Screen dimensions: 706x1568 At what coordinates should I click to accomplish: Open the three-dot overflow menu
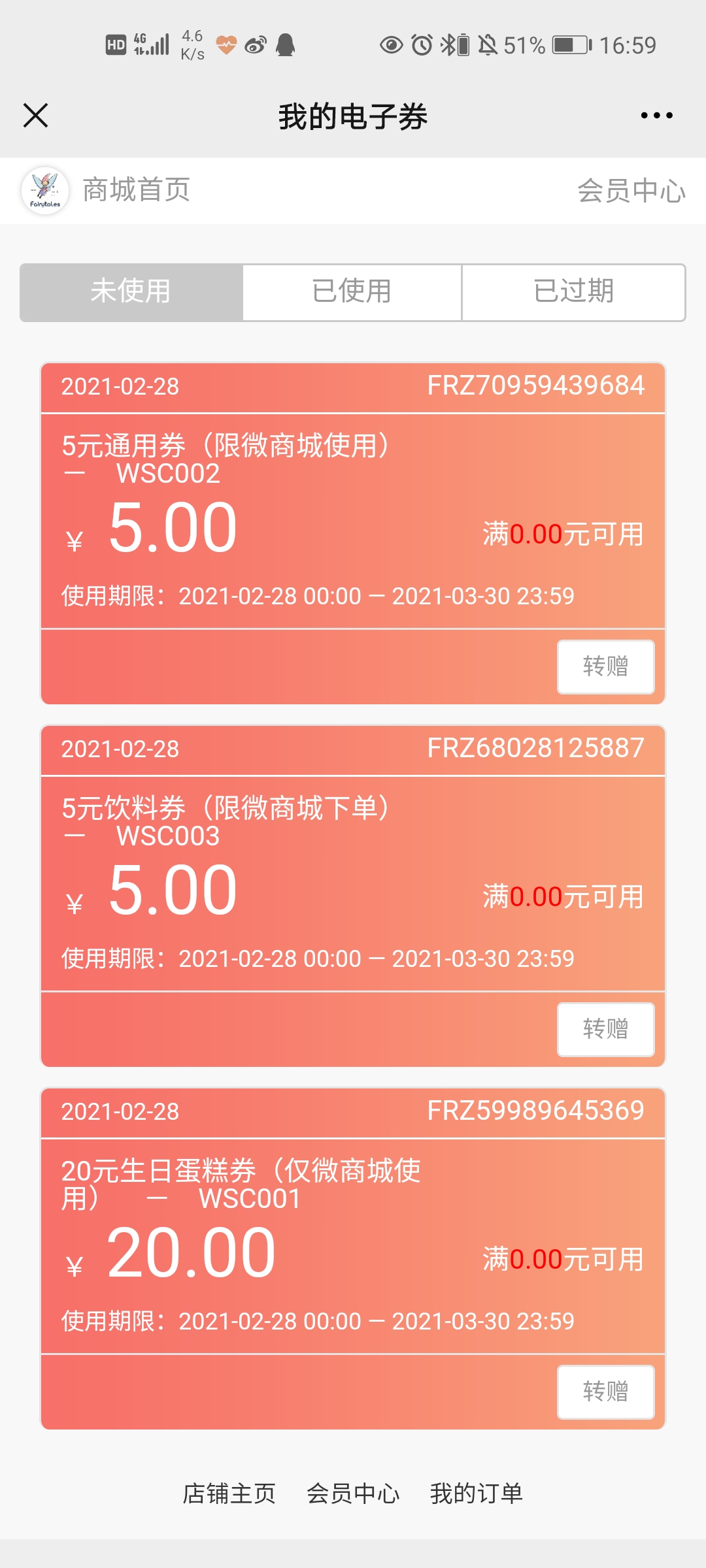point(656,116)
